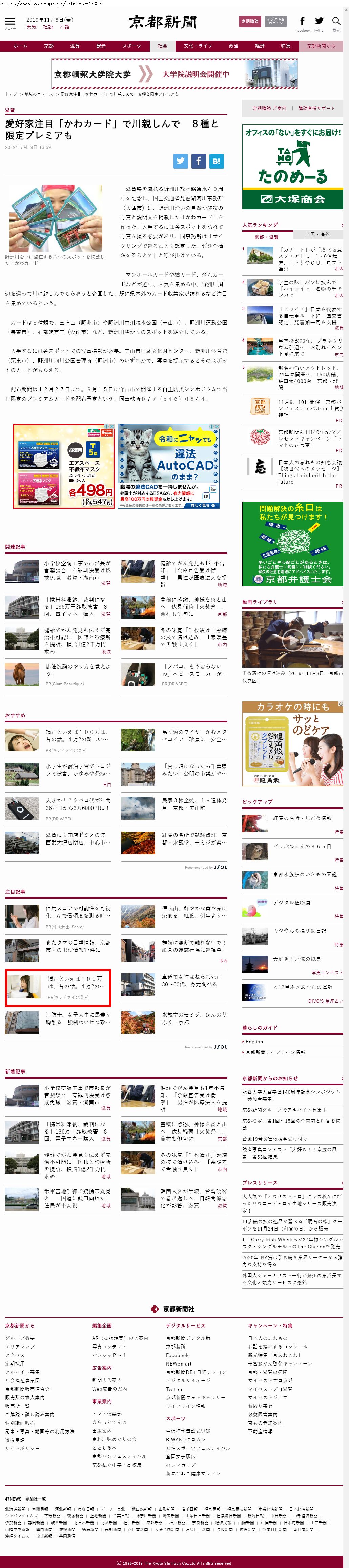Screen dimensions: 349x1568
Task: Open the 地域のニュース breadcrumb link
Action: tap(38, 94)
